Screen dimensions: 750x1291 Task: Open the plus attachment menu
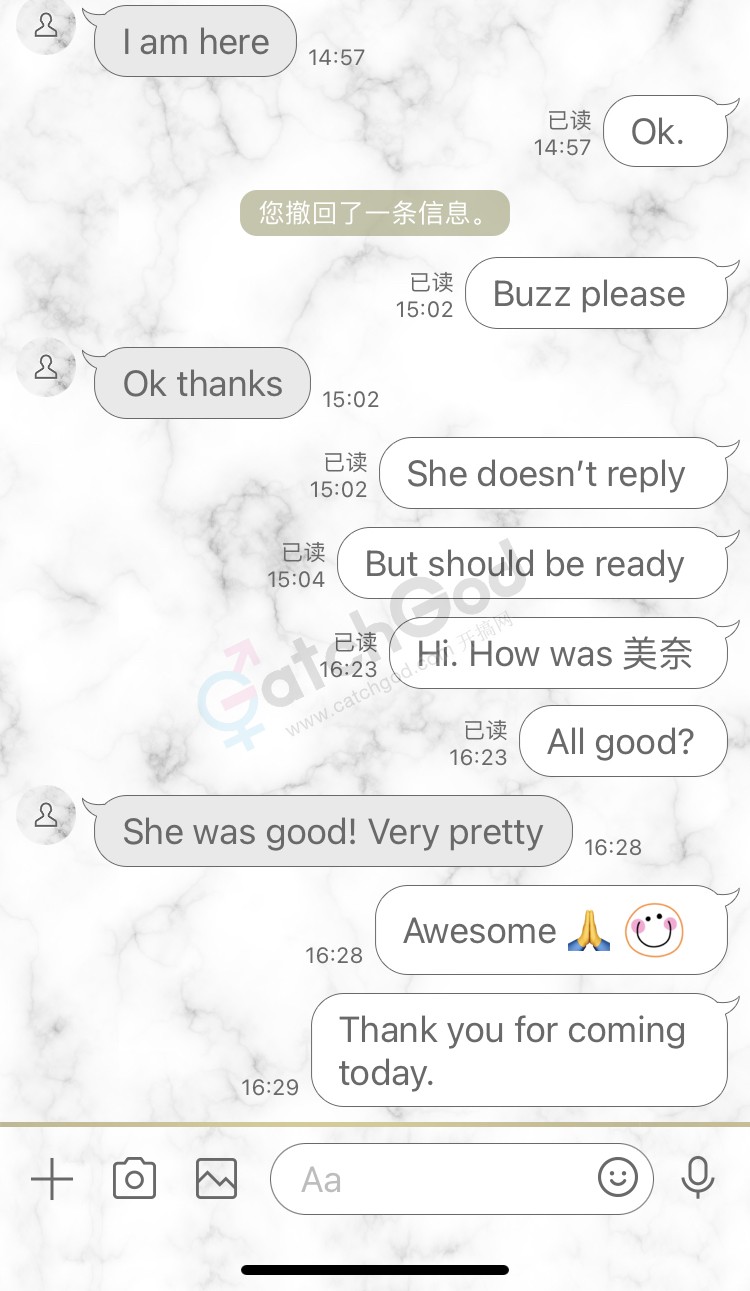(x=52, y=1179)
